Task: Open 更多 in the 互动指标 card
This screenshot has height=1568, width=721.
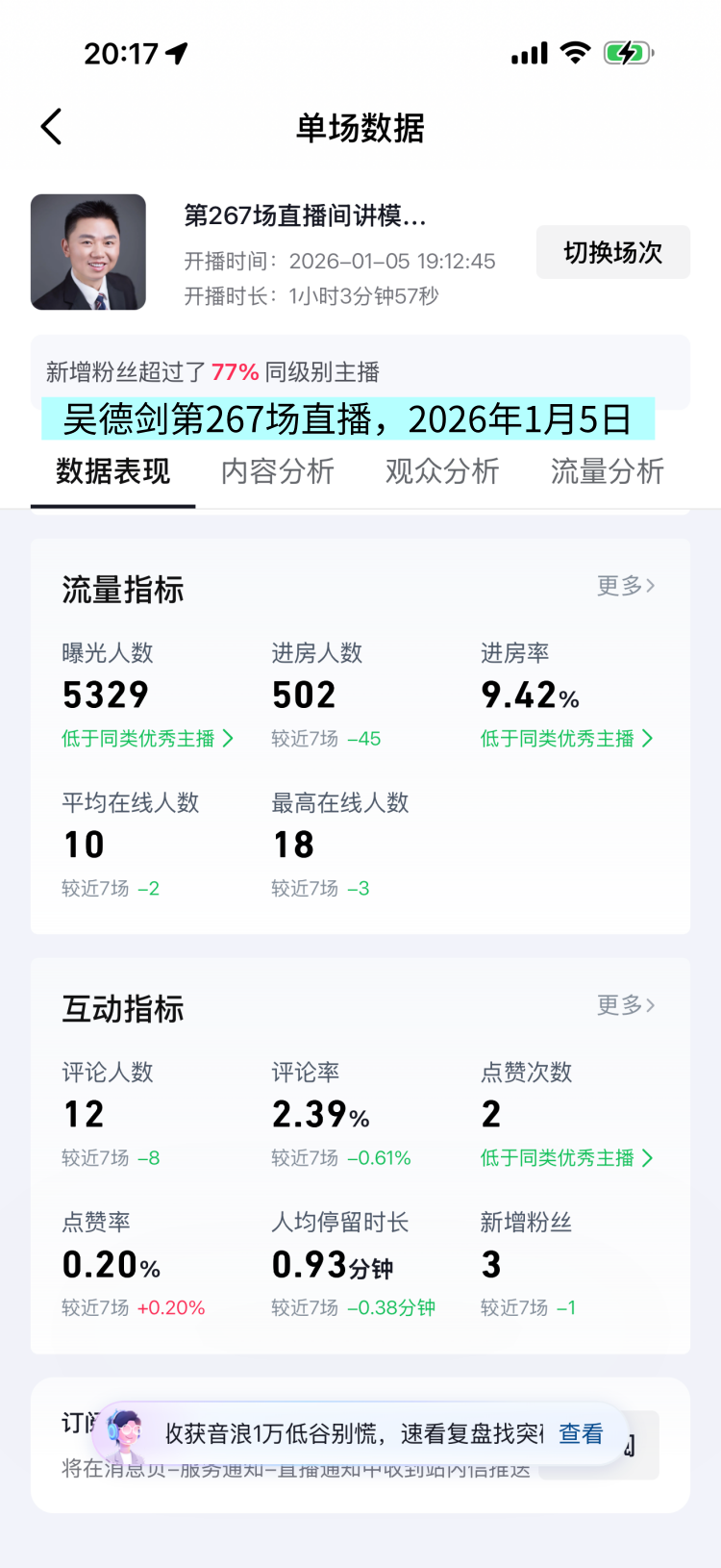Action: (626, 1005)
